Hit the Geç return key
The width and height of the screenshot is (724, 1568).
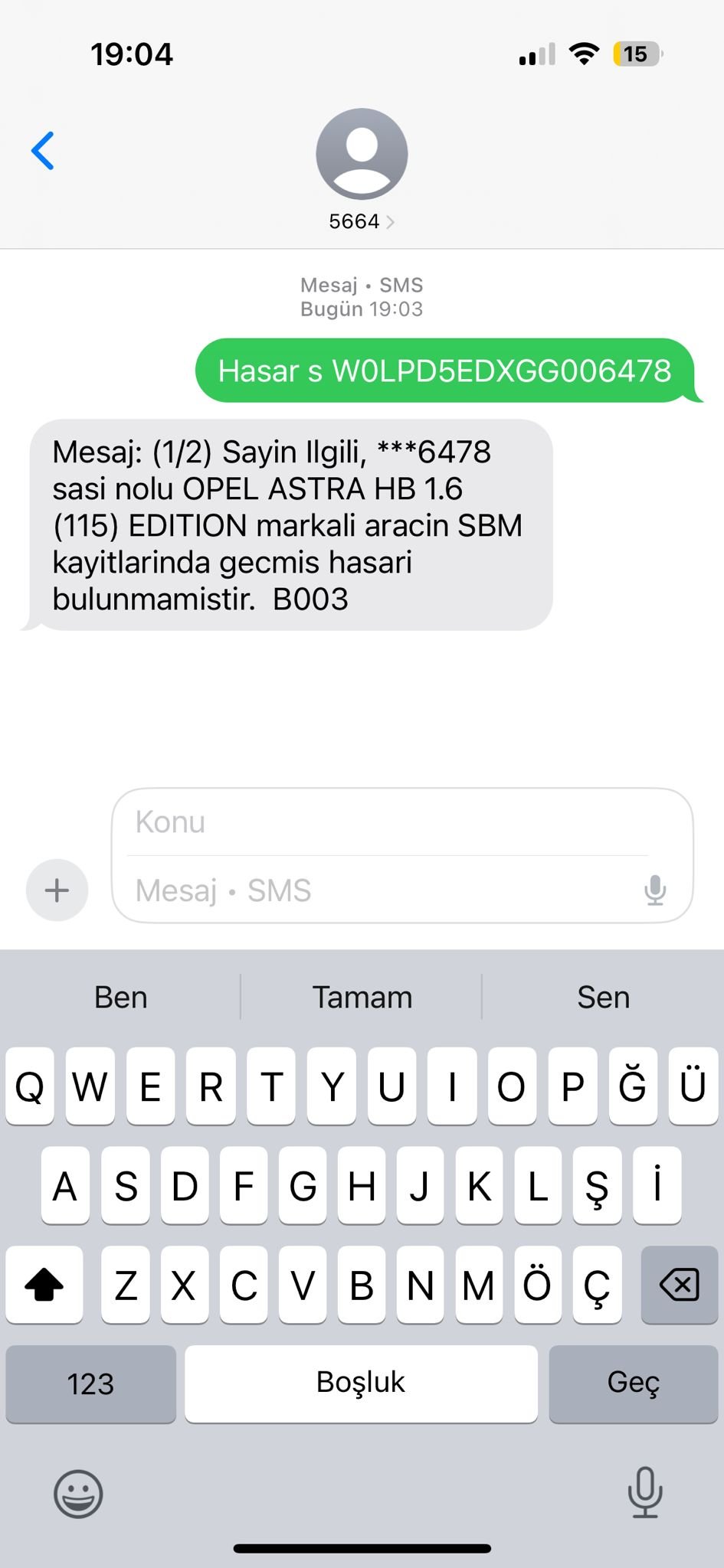pyautogui.click(x=634, y=1383)
